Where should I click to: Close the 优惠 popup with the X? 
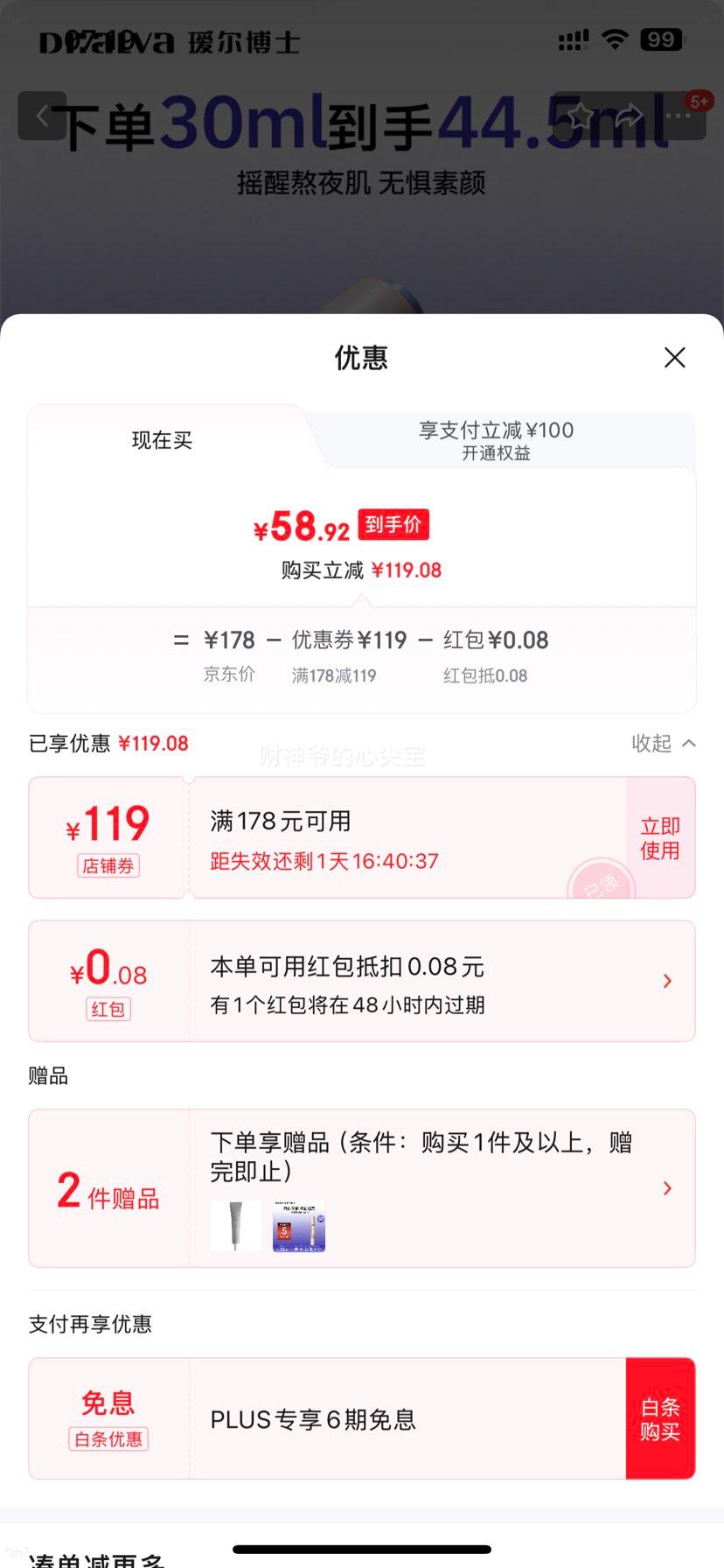[x=674, y=358]
